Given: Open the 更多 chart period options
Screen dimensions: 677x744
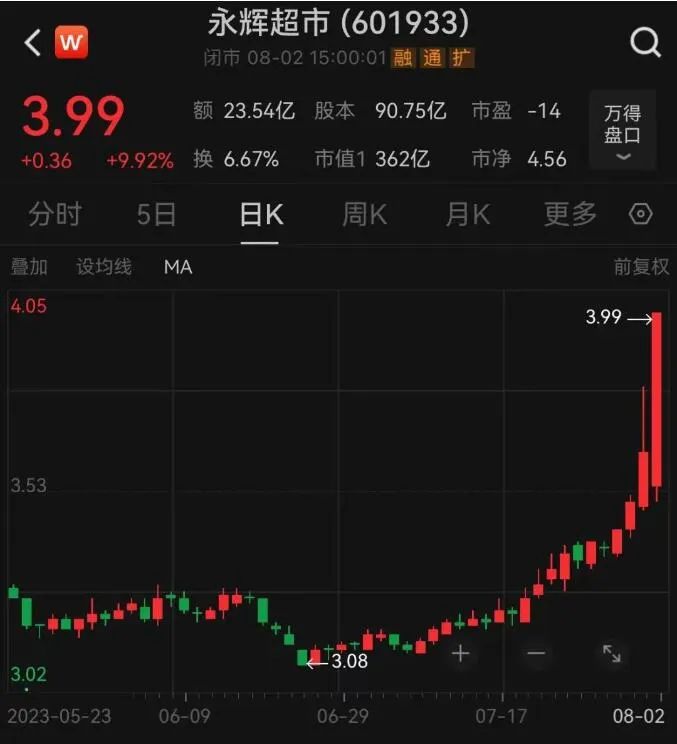Looking at the screenshot, I should (570, 214).
